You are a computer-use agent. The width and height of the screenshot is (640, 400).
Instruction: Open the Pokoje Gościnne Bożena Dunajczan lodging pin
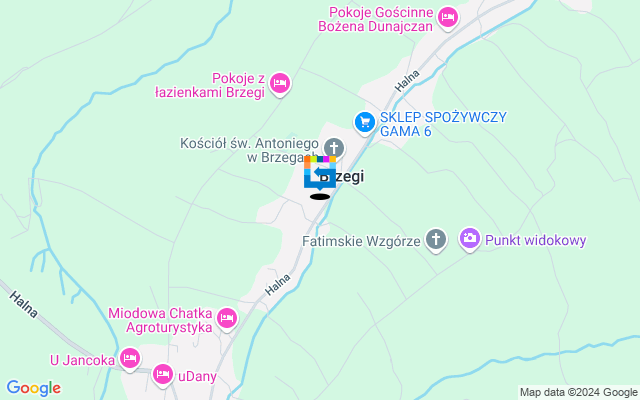[448, 16]
